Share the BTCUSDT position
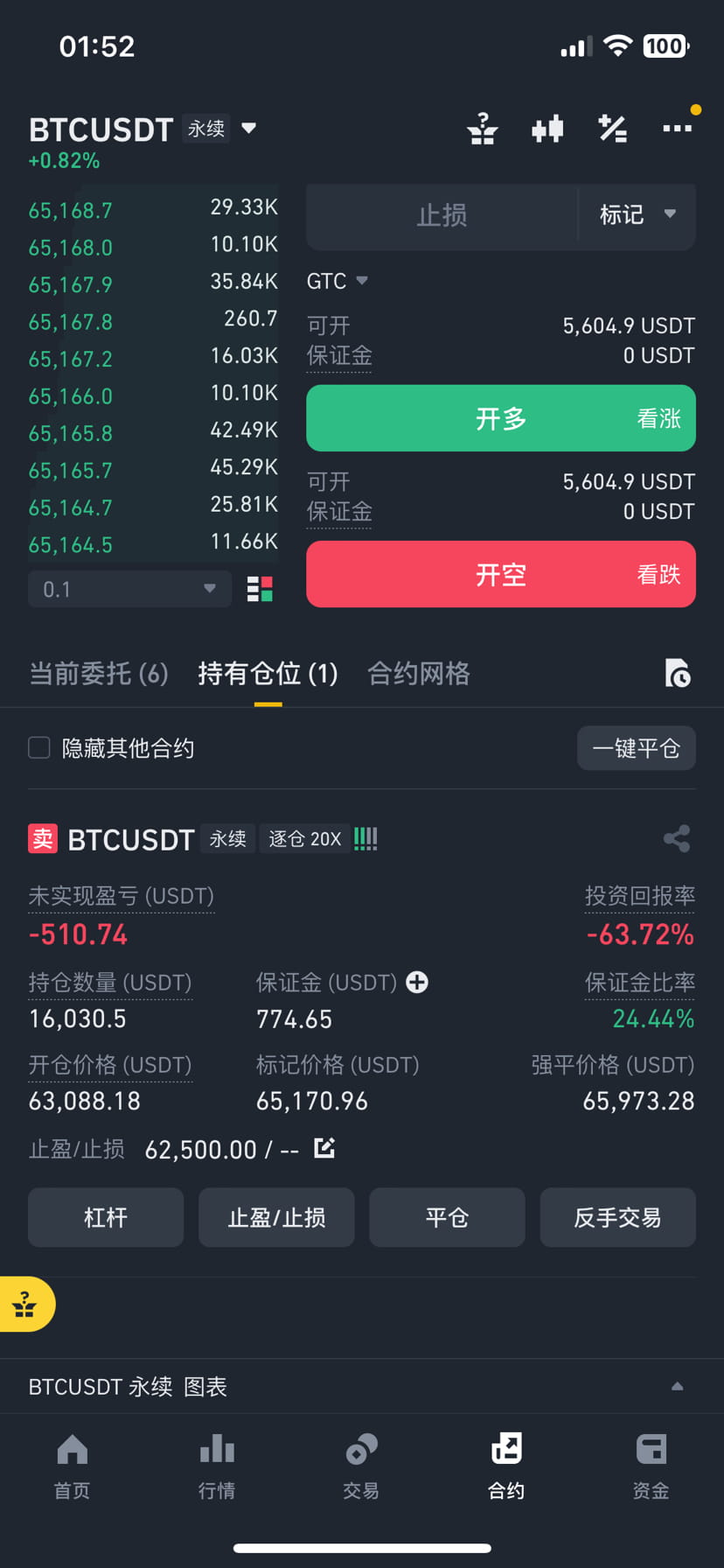The width and height of the screenshot is (724, 1568). pos(678,838)
